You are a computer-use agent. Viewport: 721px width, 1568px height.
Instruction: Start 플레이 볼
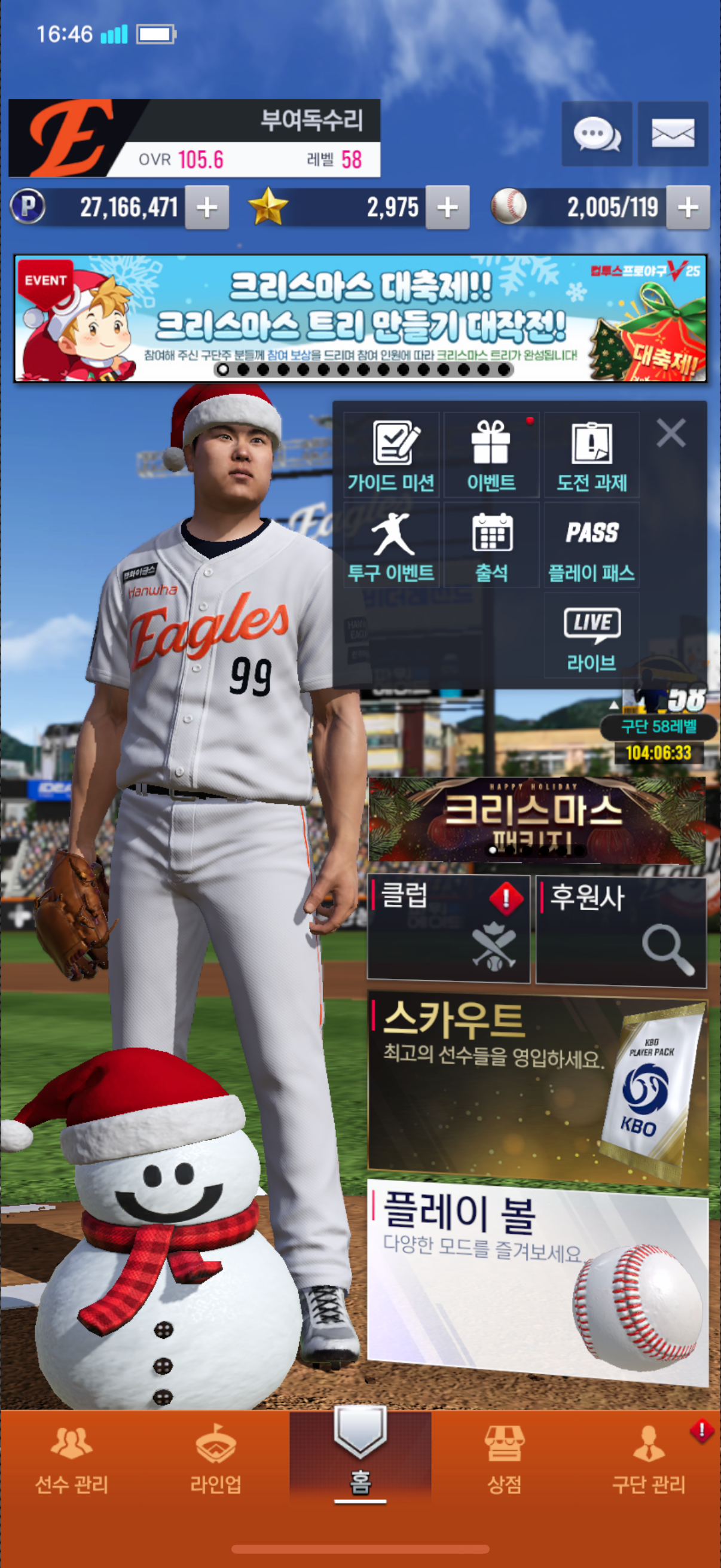pyautogui.click(x=537, y=1279)
